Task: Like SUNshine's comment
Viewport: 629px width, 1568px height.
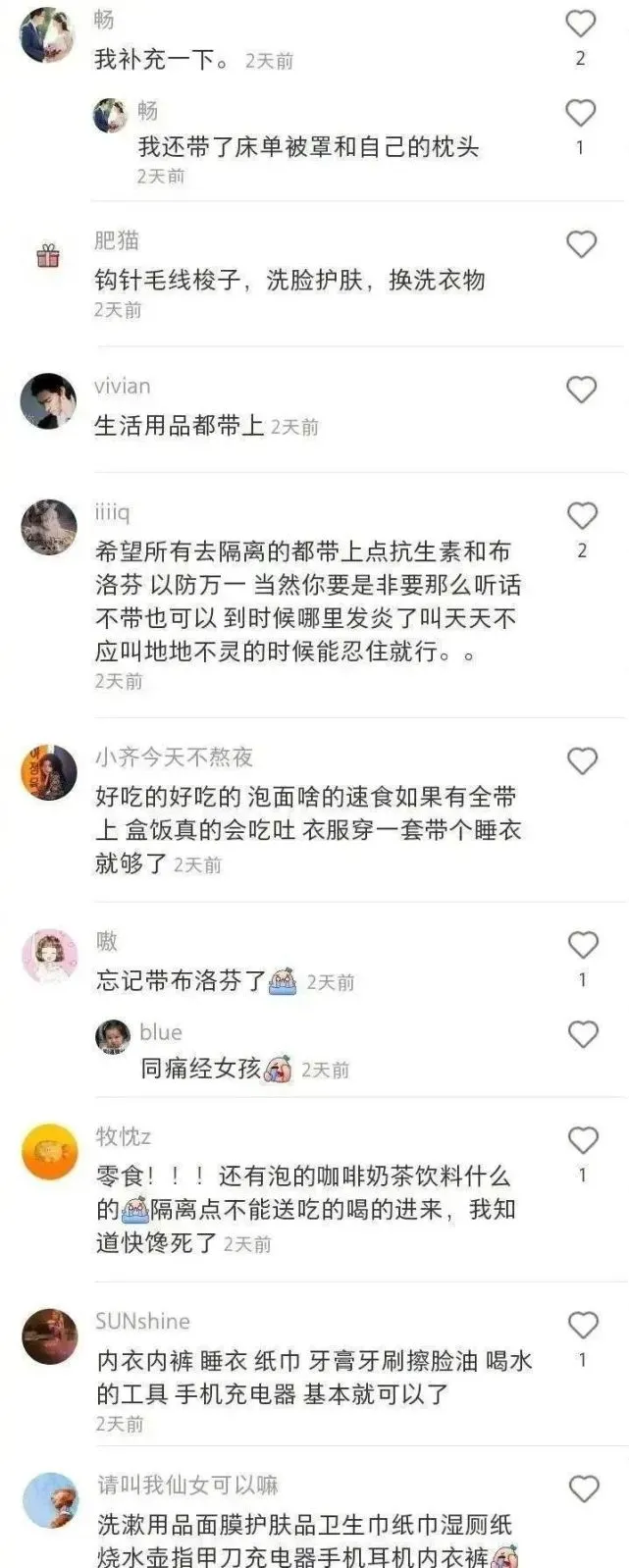Action: pyautogui.click(x=583, y=1325)
